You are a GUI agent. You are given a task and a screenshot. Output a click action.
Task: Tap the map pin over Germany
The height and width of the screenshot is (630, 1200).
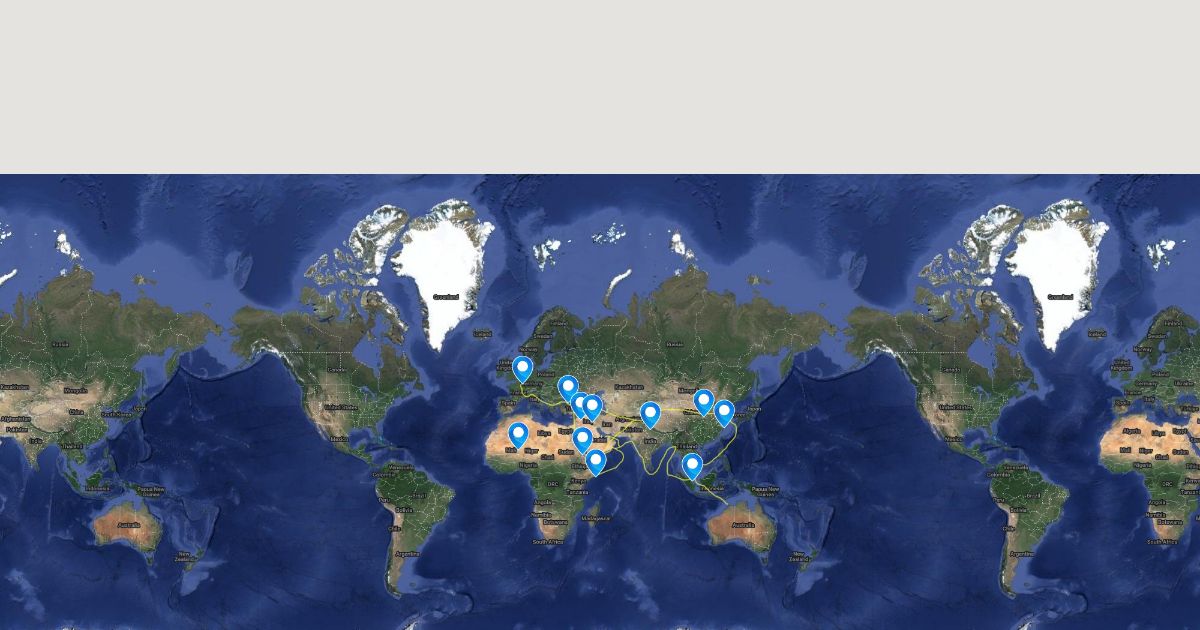(x=522, y=369)
